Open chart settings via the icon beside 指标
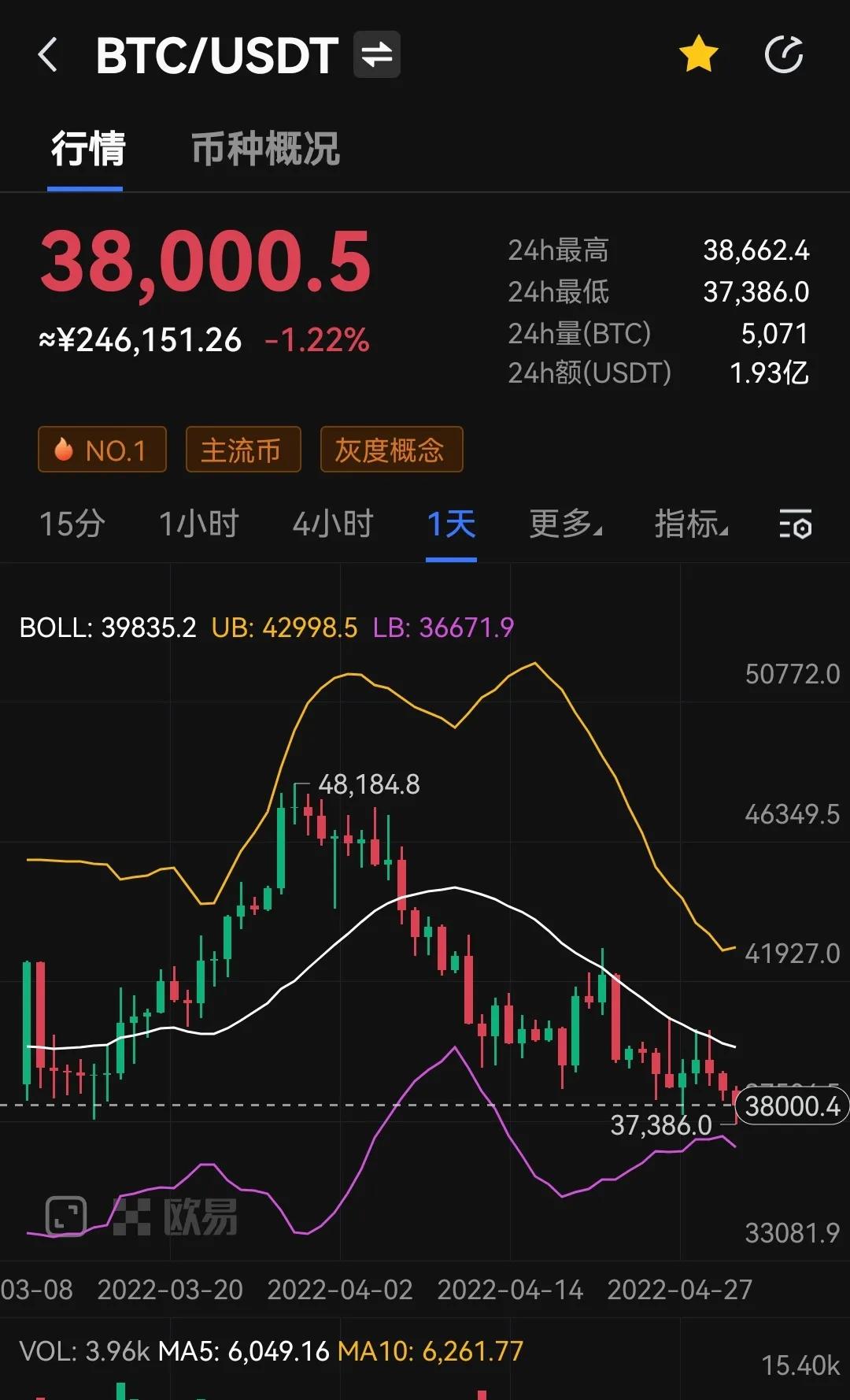The height and width of the screenshot is (1400, 850). tap(796, 524)
